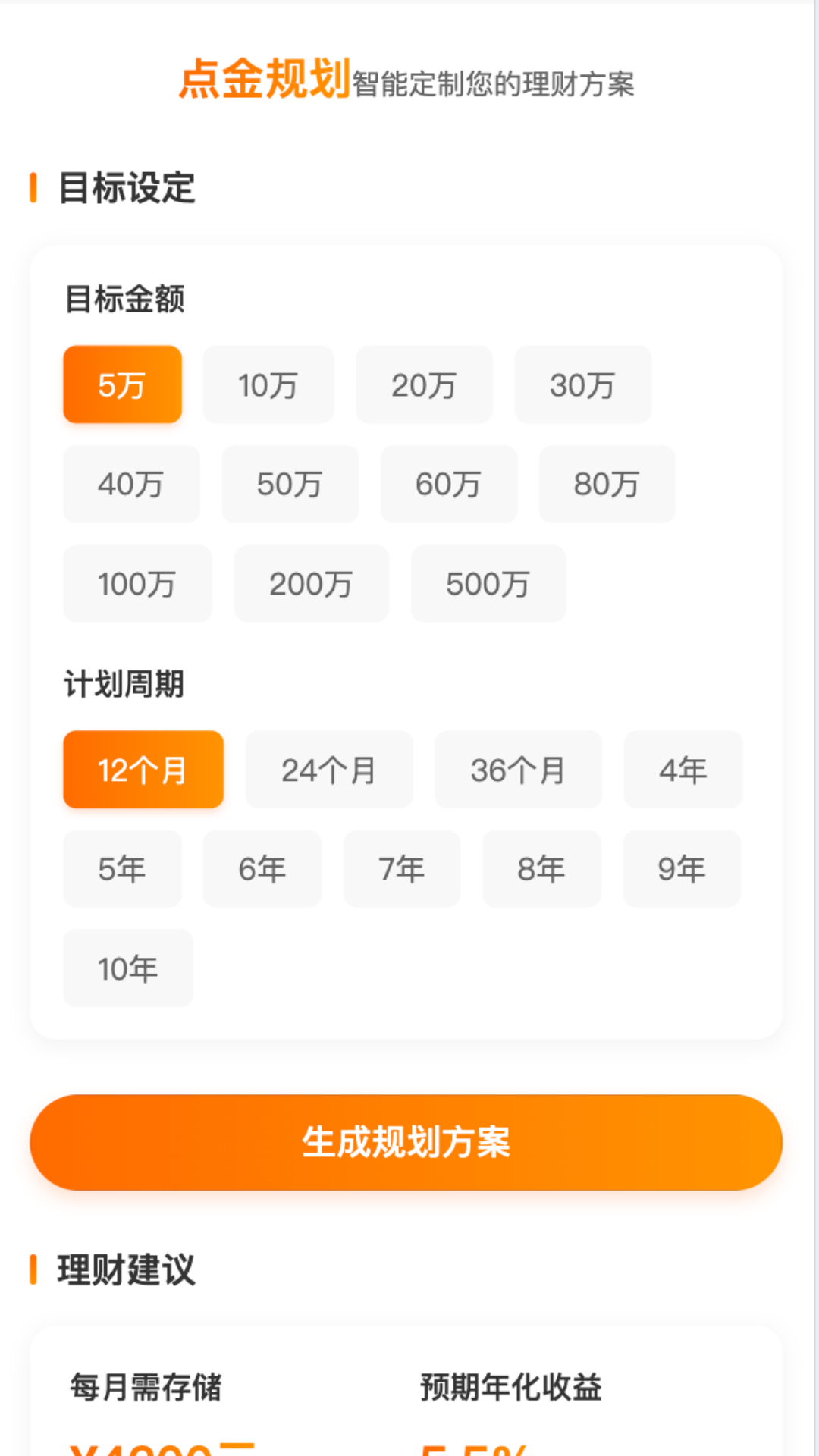The width and height of the screenshot is (819, 1456).
Task: Select 36个月 as plan cycle
Action: 518,769
